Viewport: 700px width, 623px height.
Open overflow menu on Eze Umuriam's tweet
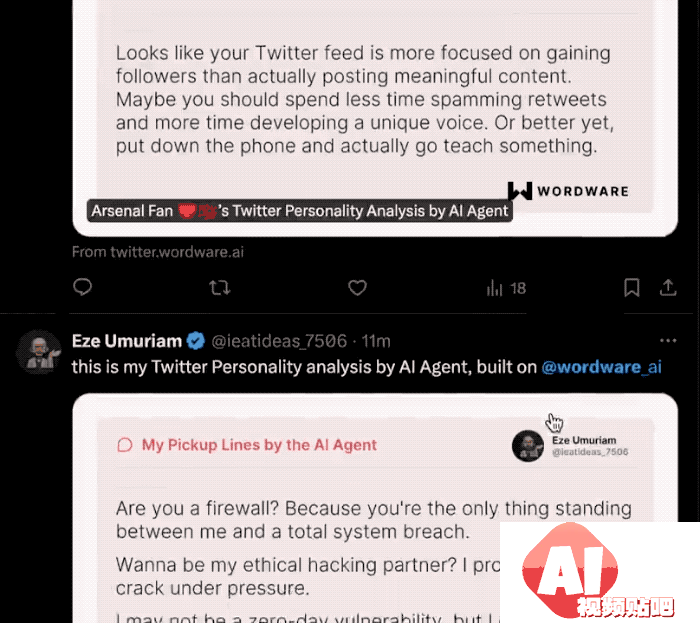(667, 341)
